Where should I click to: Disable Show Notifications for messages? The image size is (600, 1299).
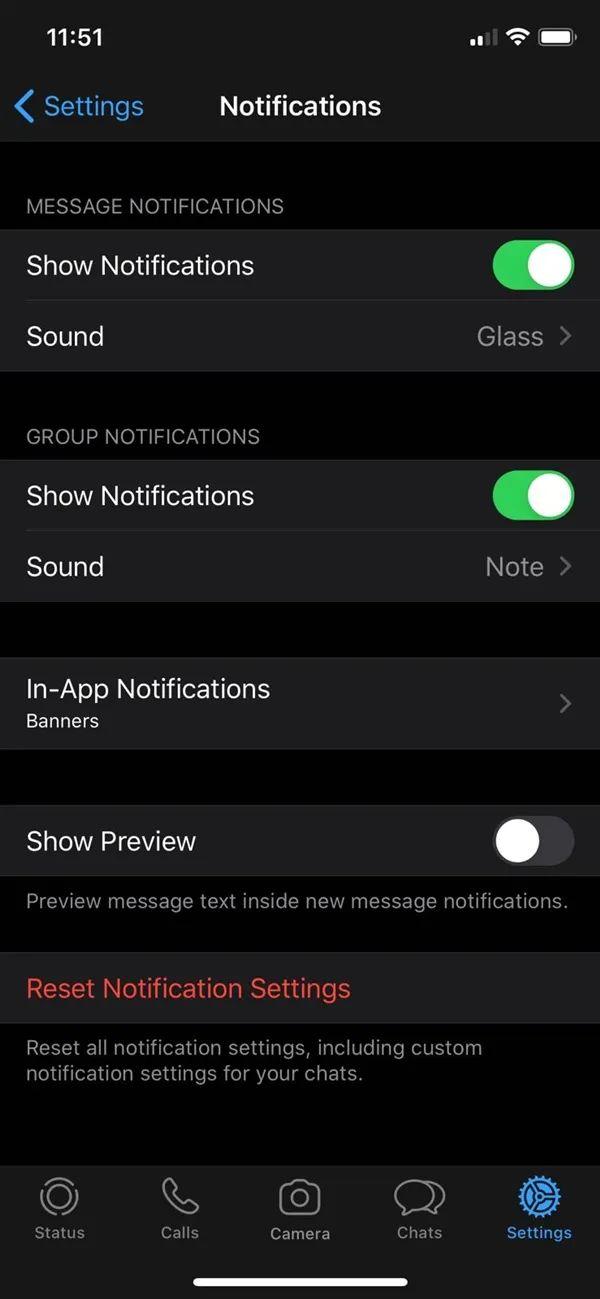pos(533,266)
